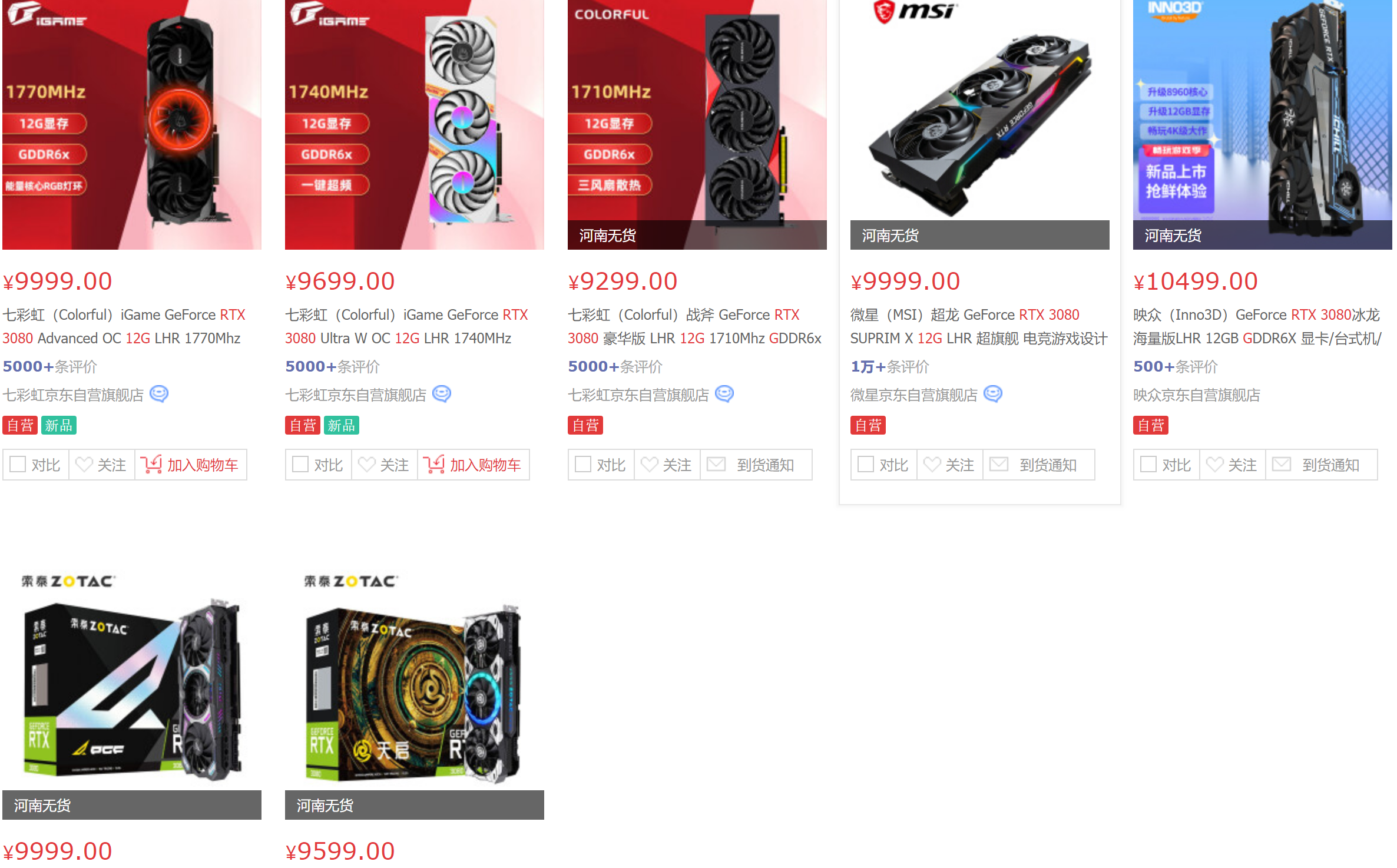Open the ZOTAC PGF card image
1397x868 pixels.
click(x=131, y=683)
